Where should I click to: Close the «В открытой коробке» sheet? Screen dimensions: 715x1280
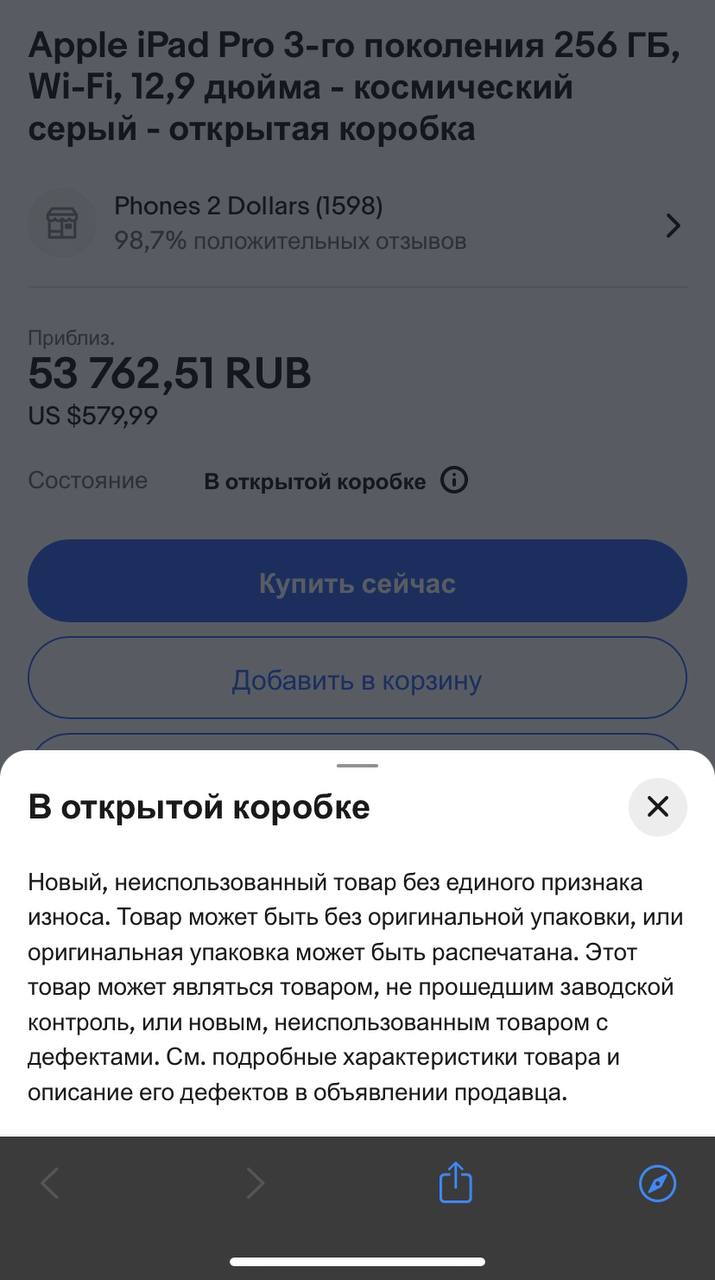[x=657, y=807]
